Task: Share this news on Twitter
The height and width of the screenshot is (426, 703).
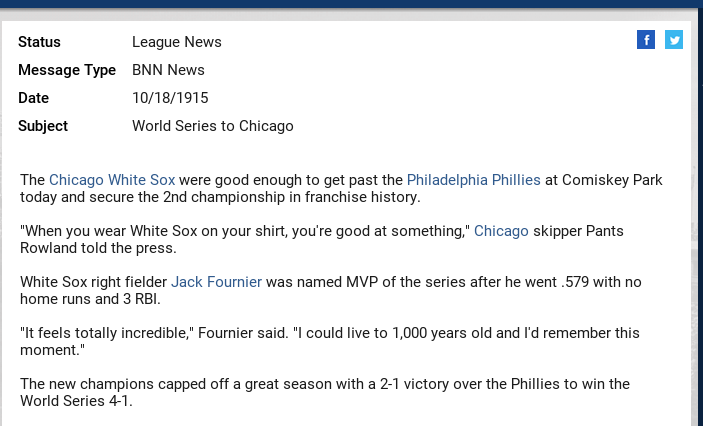Action: [674, 40]
